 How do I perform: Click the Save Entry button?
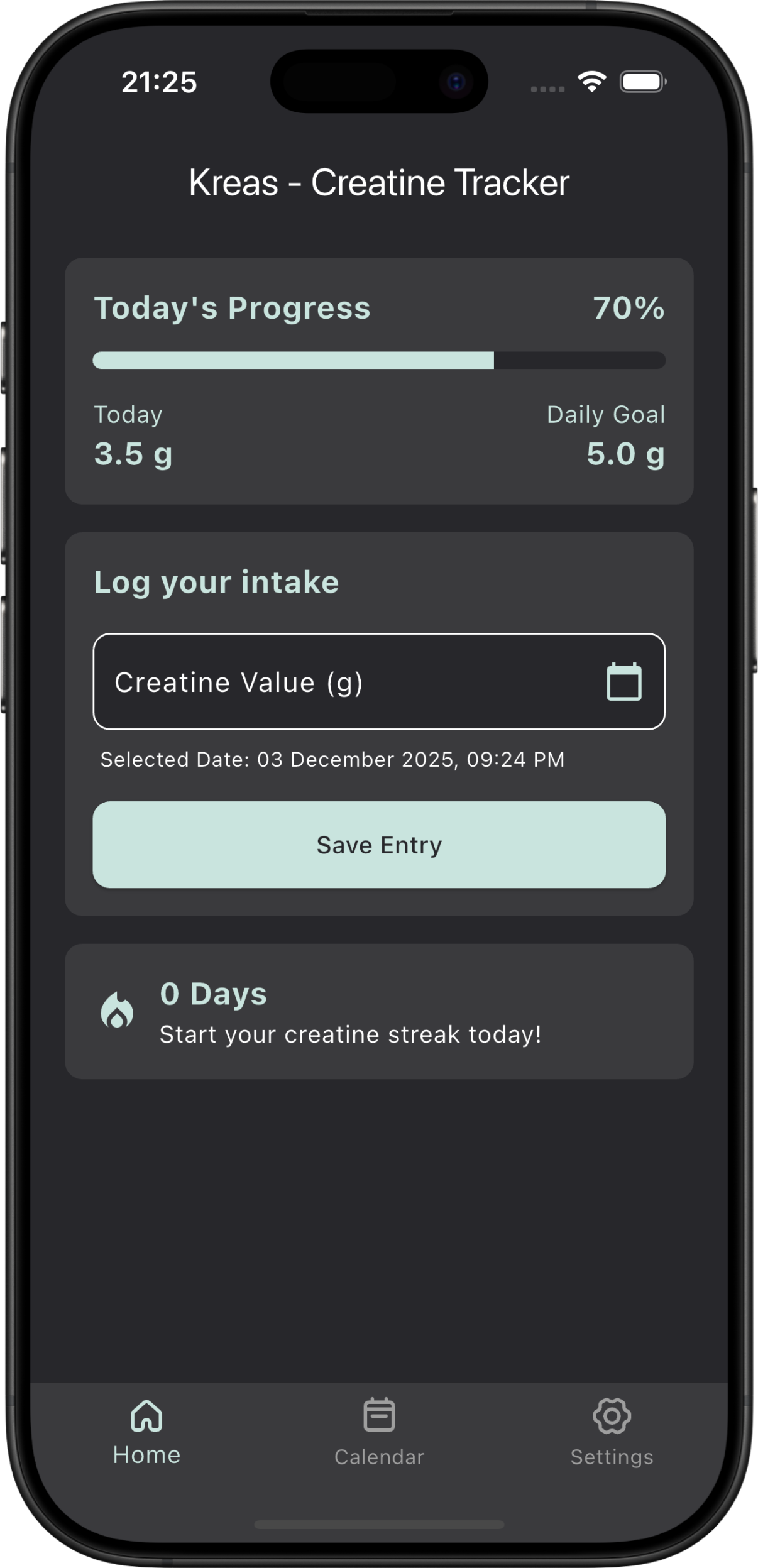[379, 845]
